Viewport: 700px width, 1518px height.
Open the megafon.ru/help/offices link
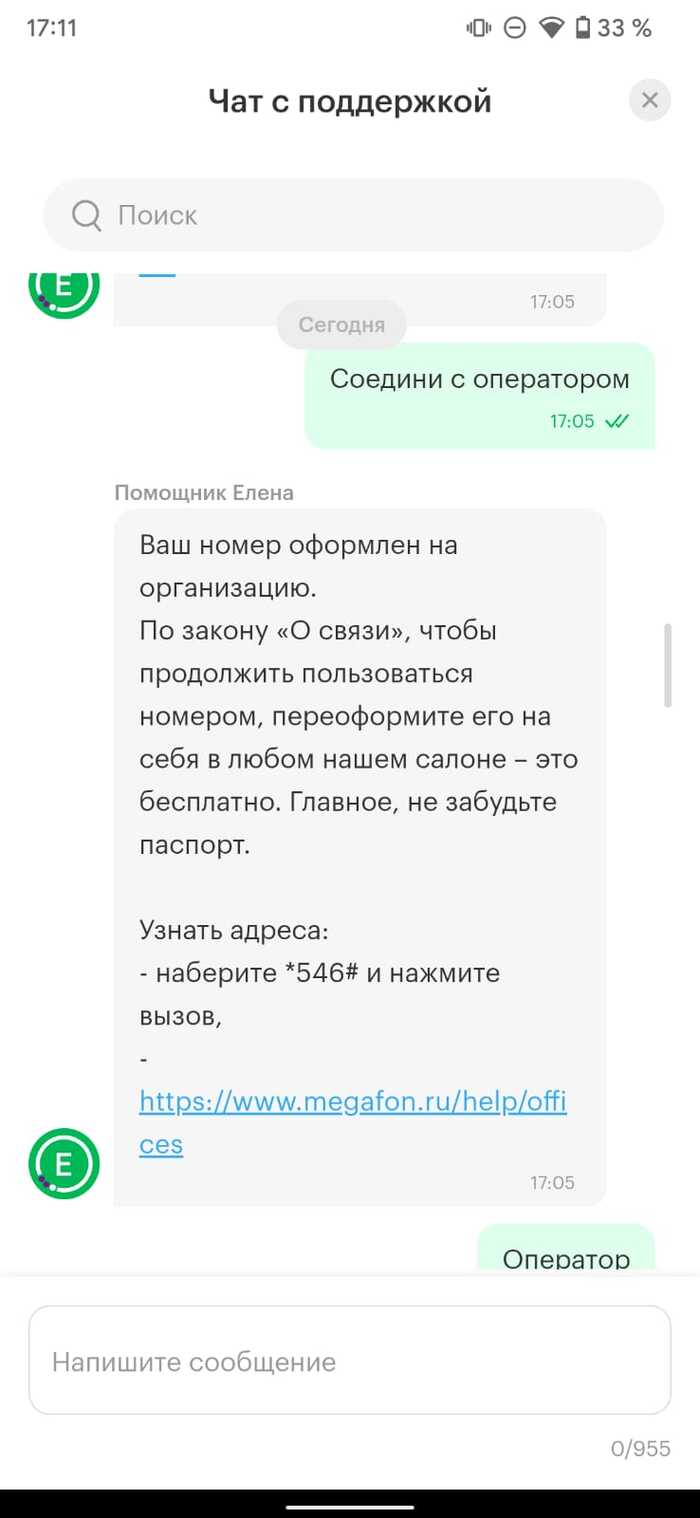pyautogui.click(x=352, y=1103)
